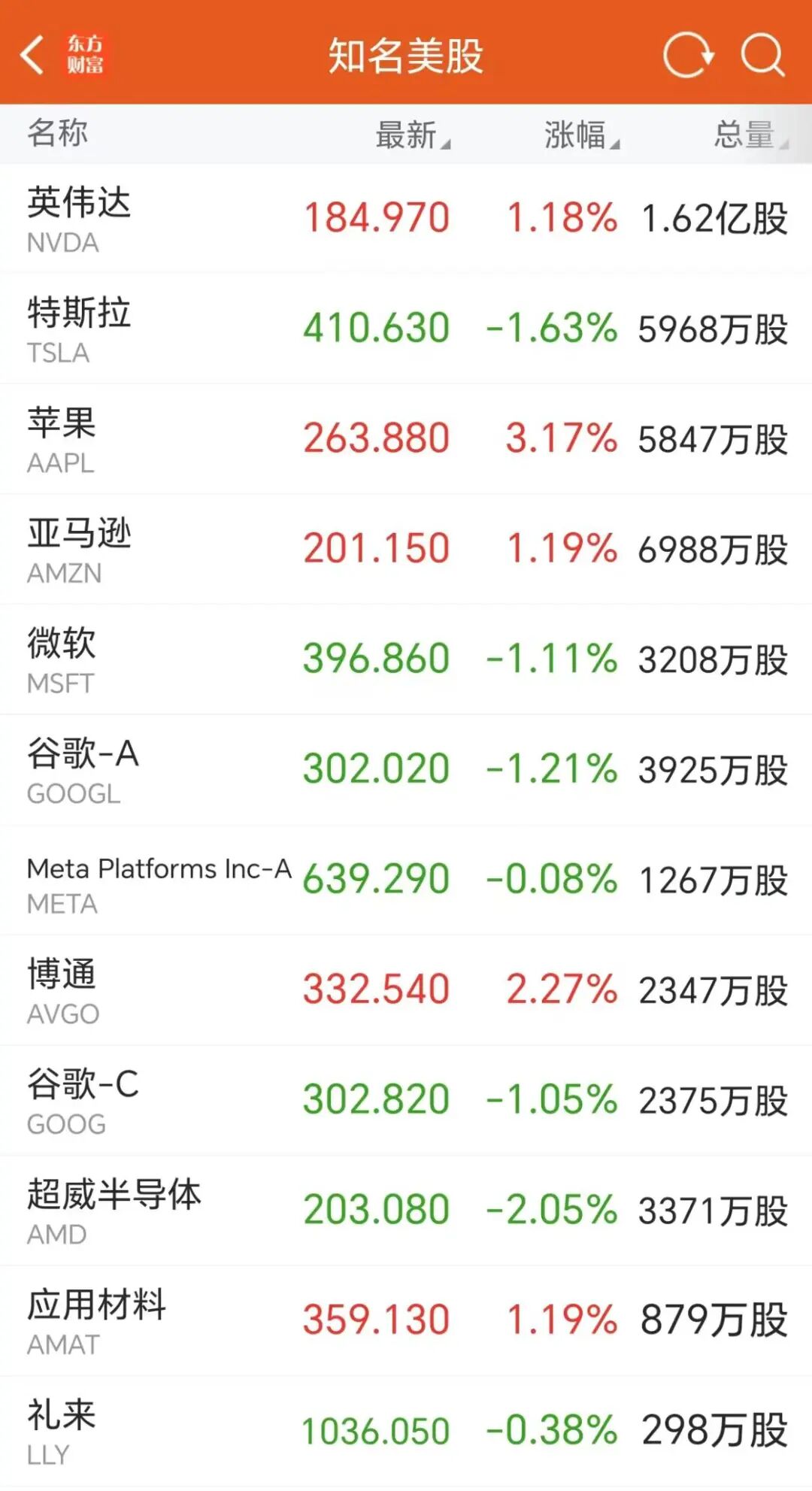Open 亚马逊 AMZN quote page
The height and width of the screenshot is (1491, 812).
pyautogui.click(x=406, y=549)
